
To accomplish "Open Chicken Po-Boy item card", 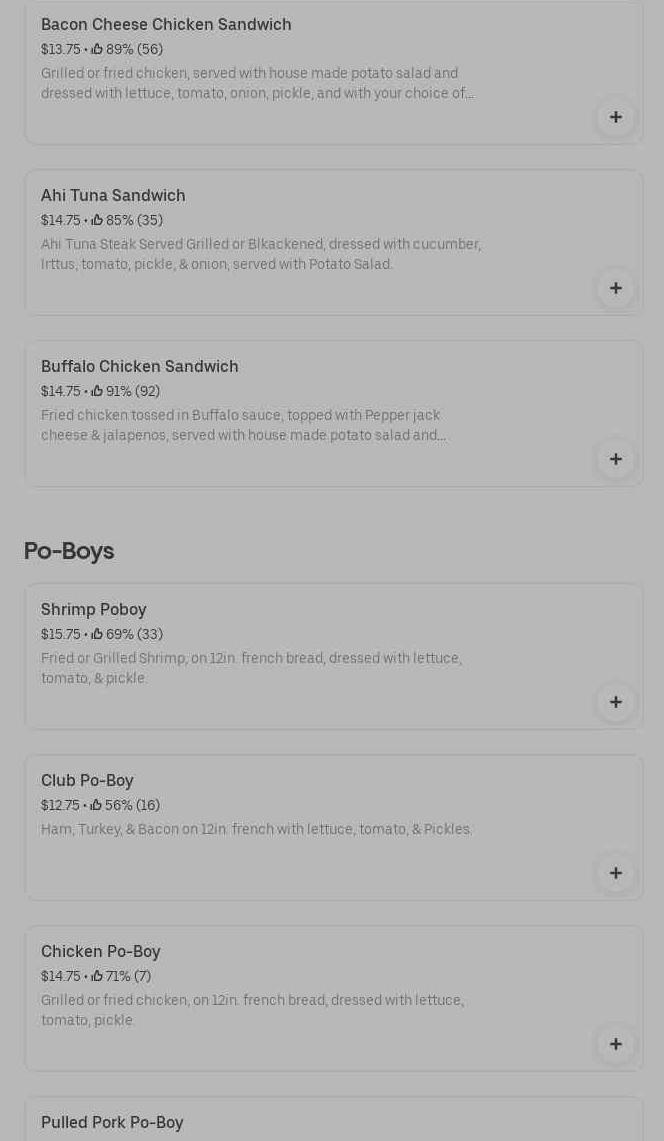I will tap(260, 985).
